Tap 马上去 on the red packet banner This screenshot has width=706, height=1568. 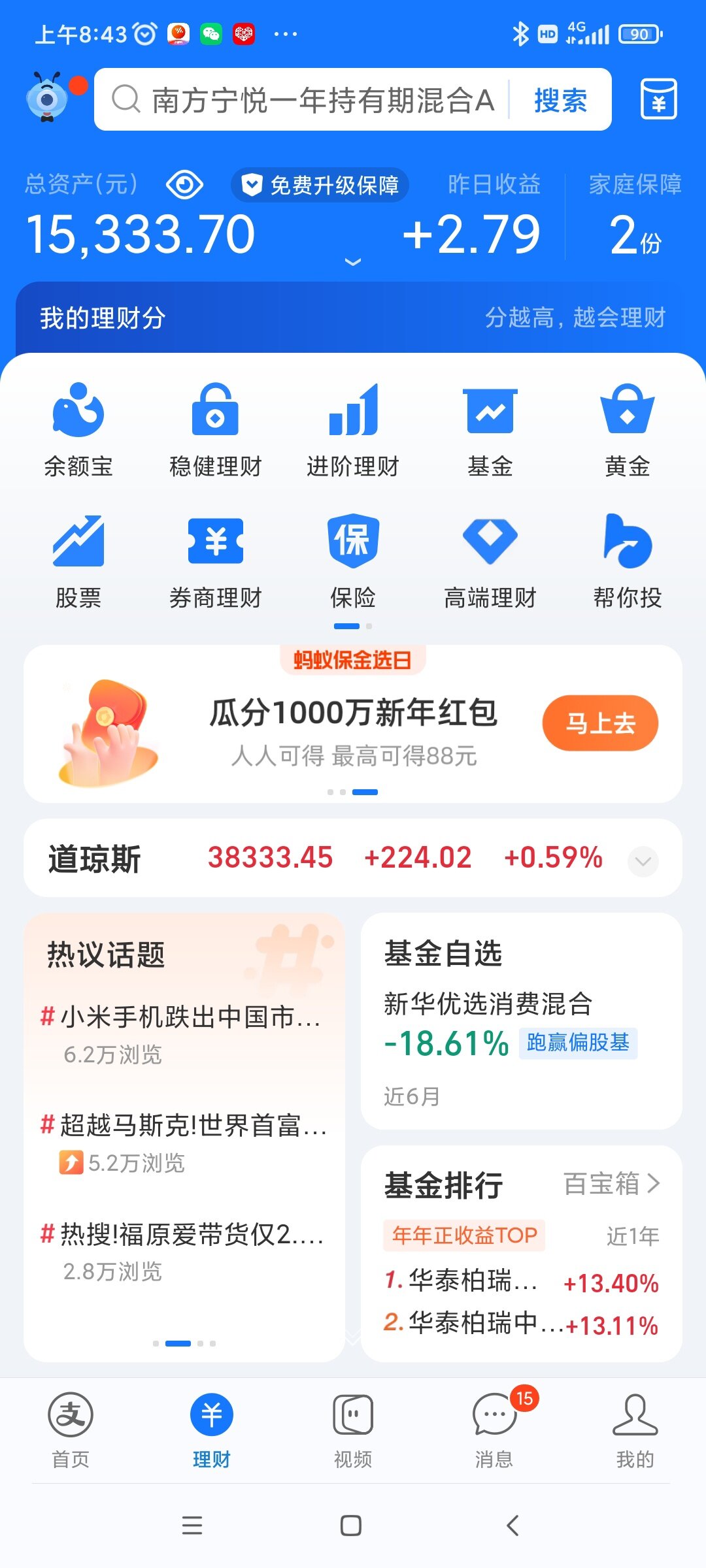[599, 723]
